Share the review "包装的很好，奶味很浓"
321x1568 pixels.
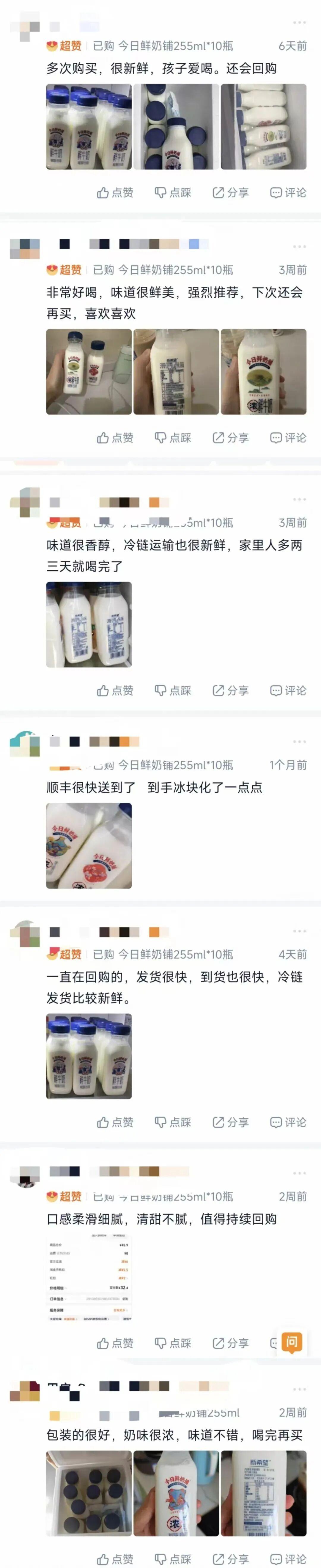coord(230,1559)
